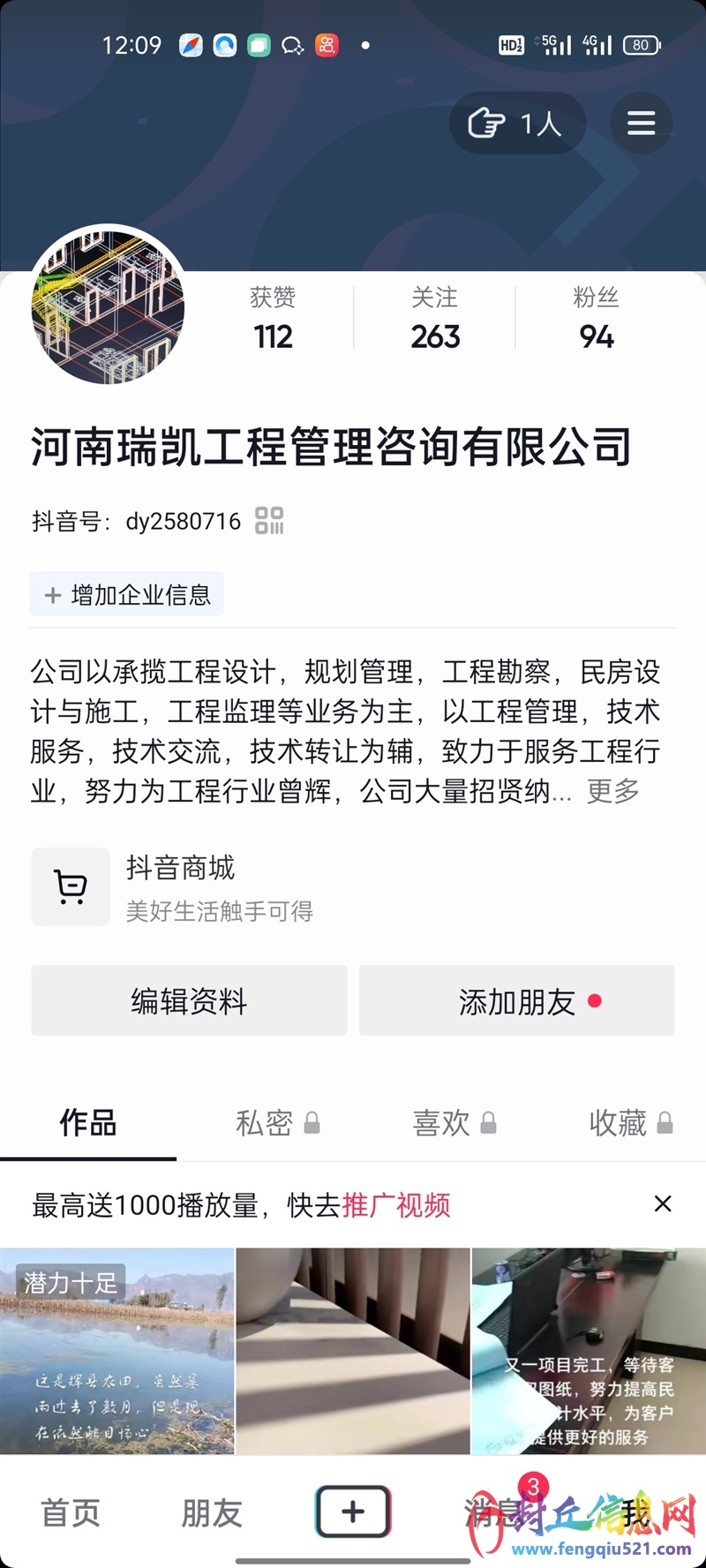The width and height of the screenshot is (706, 1568).
Task: Switch to the 私密 tab
Action: pyautogui.click(x=277, y=1123)
